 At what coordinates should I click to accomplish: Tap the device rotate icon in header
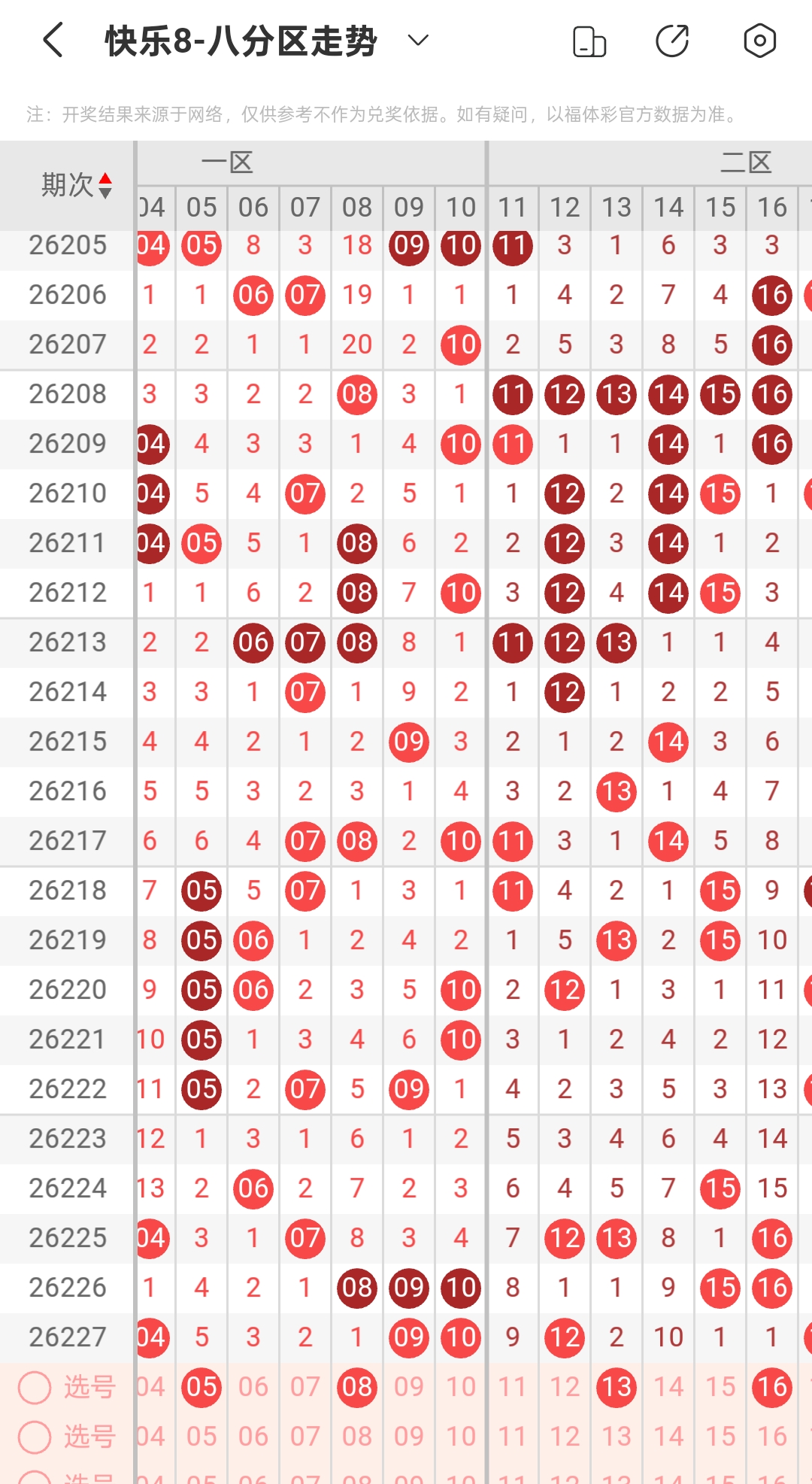589,41
